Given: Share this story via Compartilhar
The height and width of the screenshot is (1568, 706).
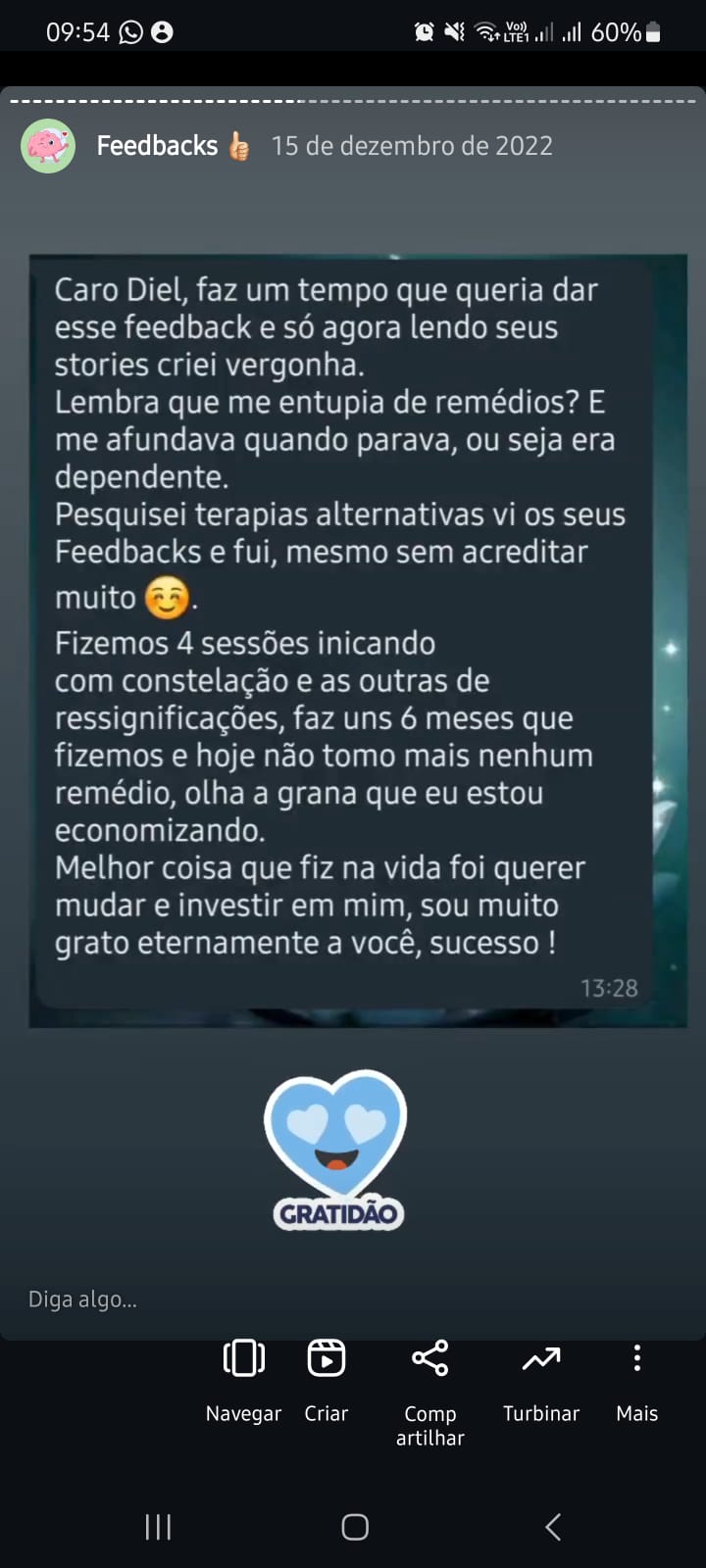Looking at the screenshot, I should pyautogui.click(x=429, y=1390).
